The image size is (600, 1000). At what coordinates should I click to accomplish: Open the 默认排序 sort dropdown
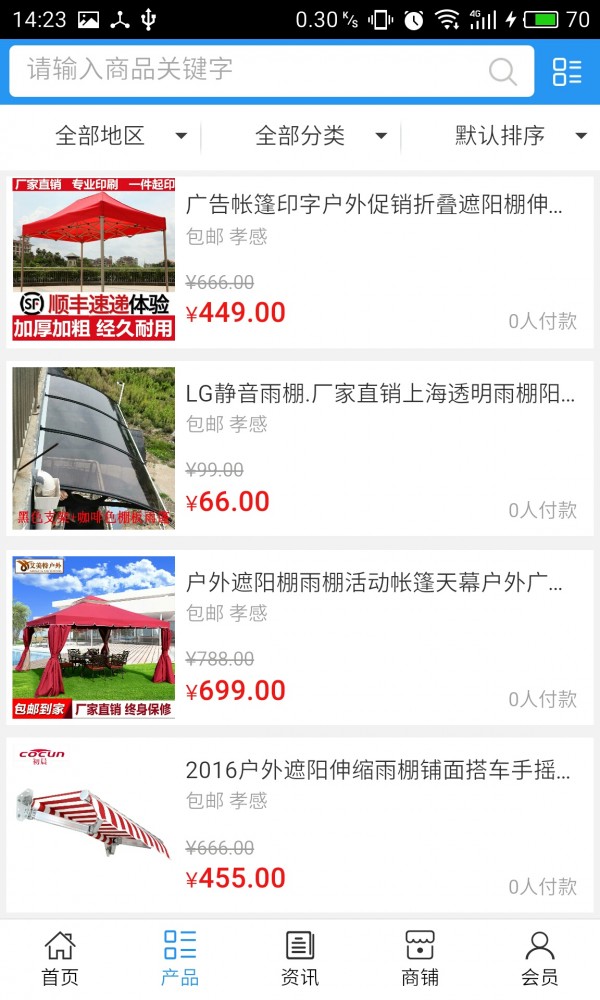520,136
